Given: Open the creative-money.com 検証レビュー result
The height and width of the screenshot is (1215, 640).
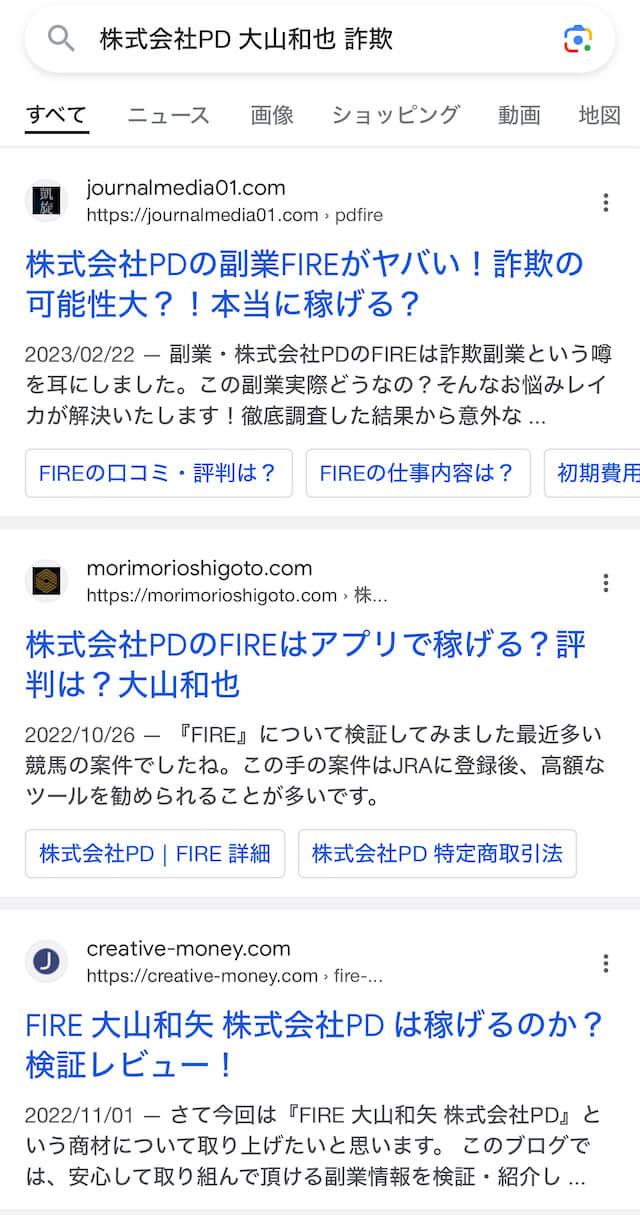Looking at the screenshot, I should (x=315, y=1044).
